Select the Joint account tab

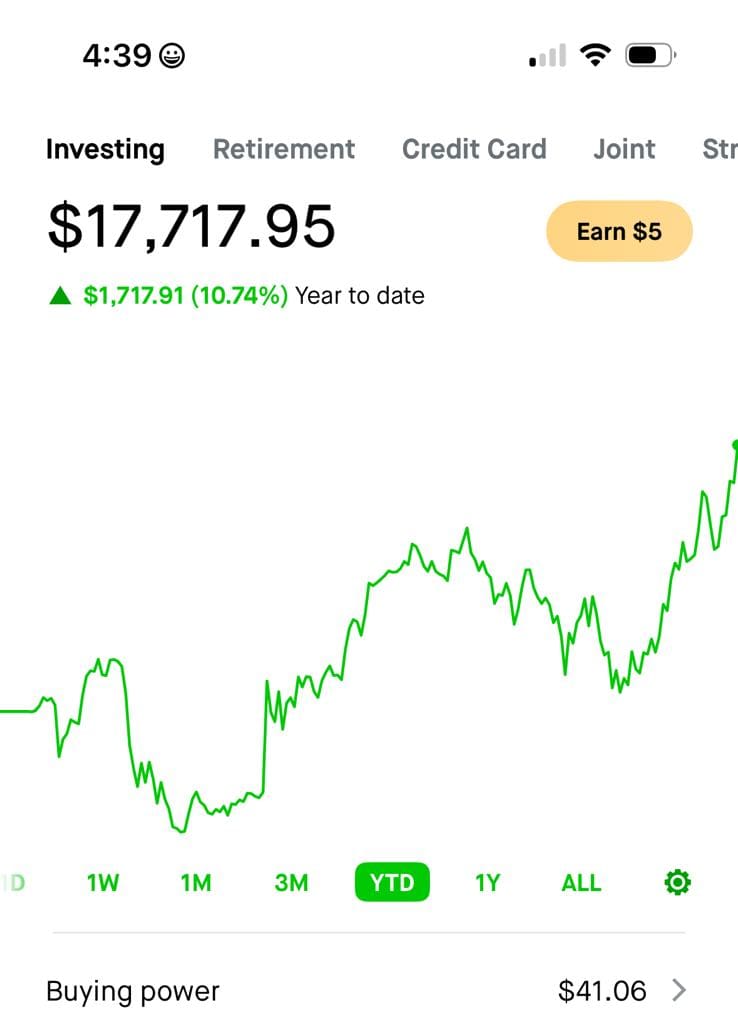624,149
